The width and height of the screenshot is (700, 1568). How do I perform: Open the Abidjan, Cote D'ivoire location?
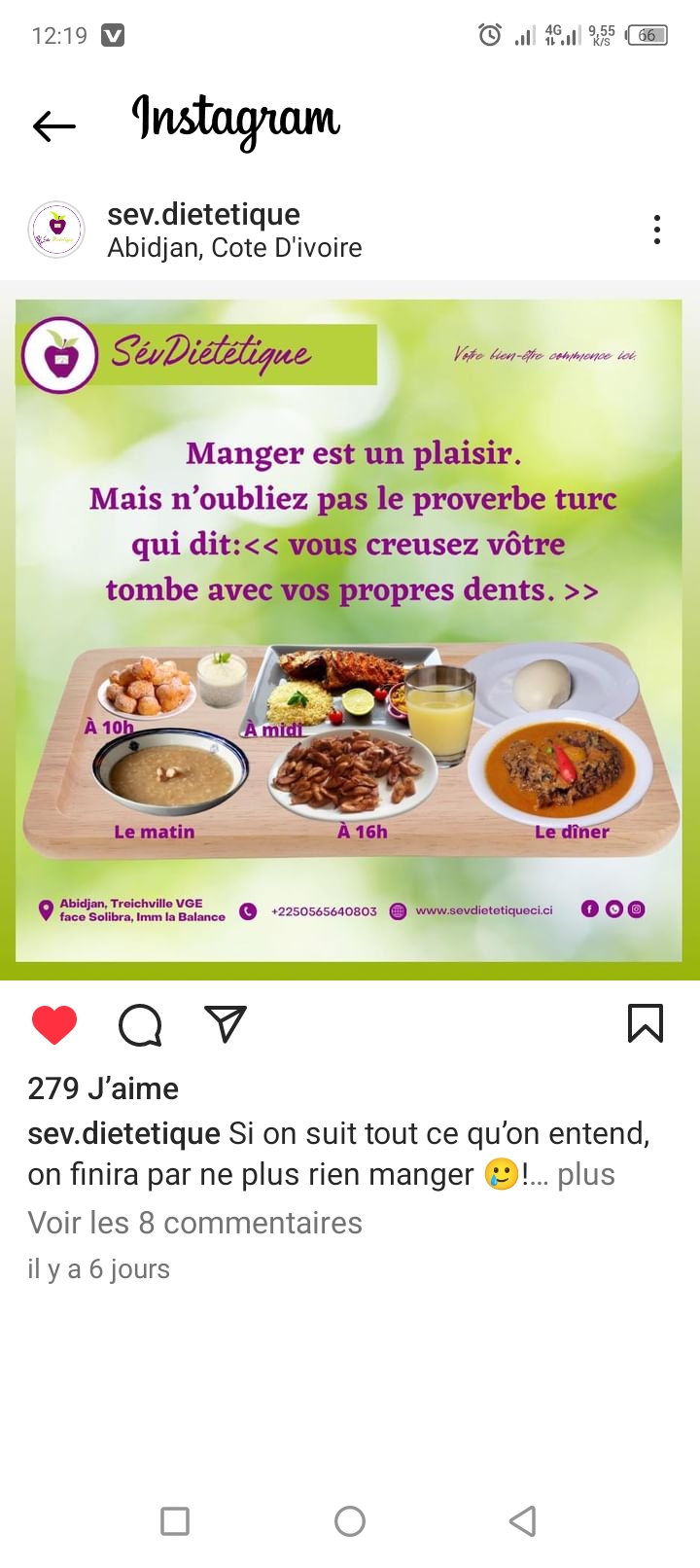234,248
